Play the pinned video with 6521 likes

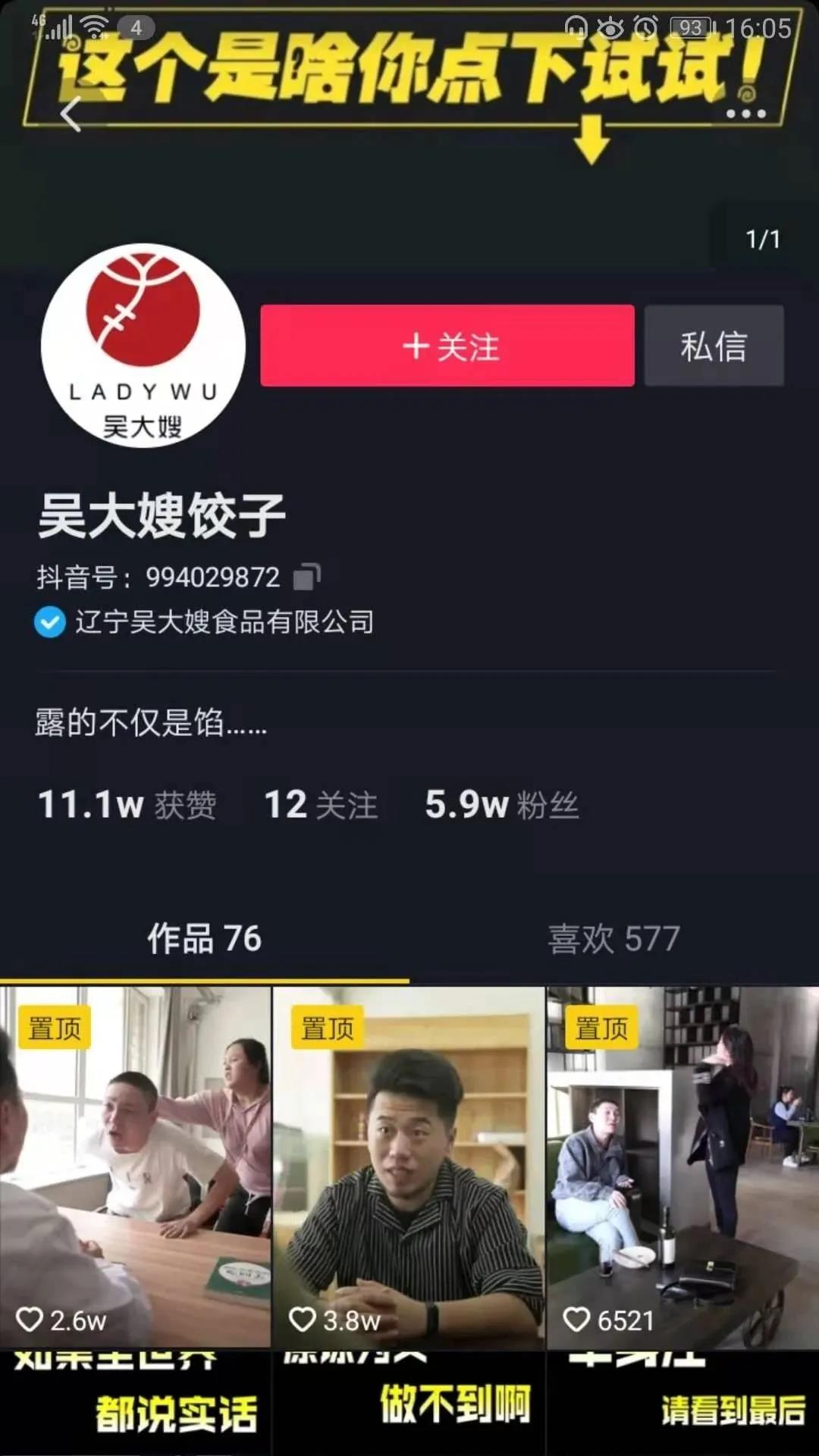click(682, 1167)
